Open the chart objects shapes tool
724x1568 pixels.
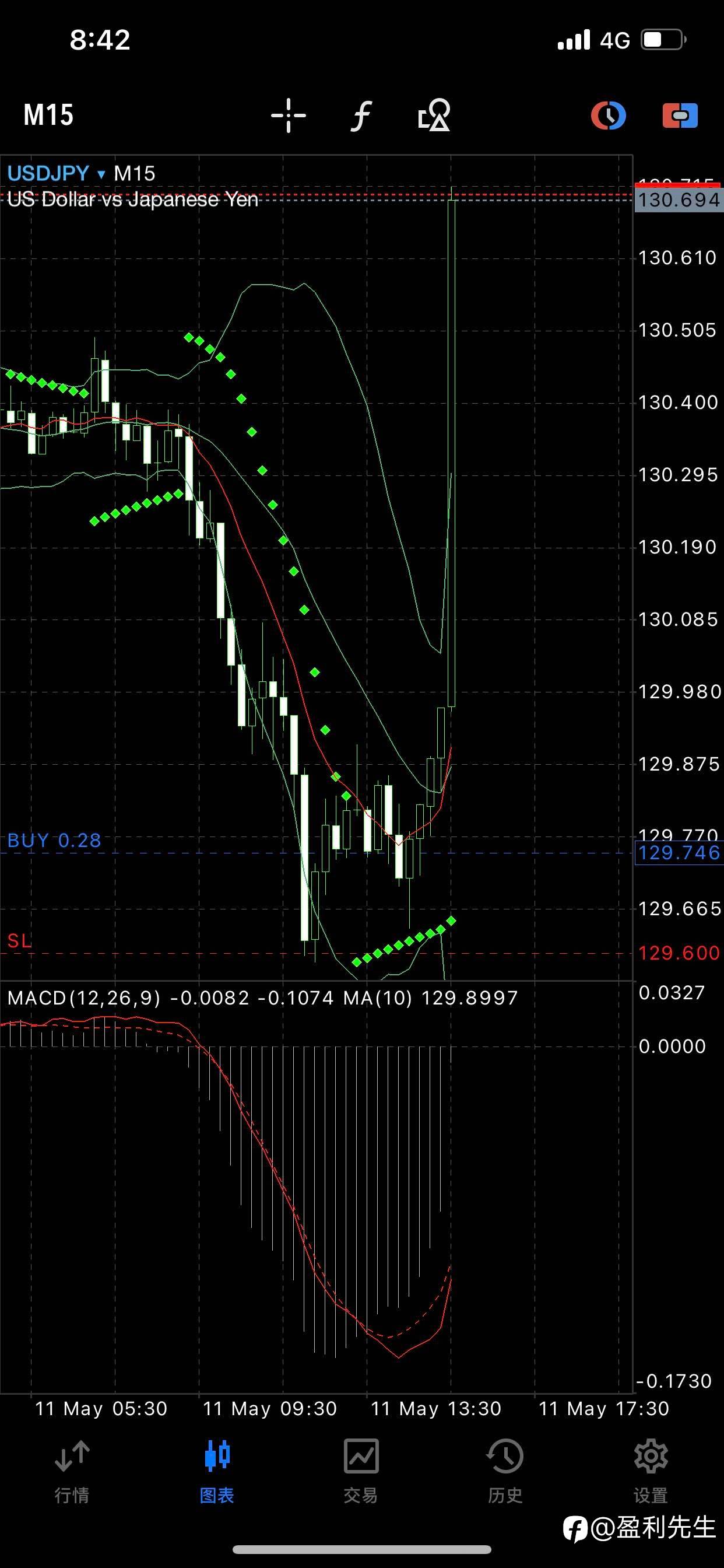tap(434, 115)
